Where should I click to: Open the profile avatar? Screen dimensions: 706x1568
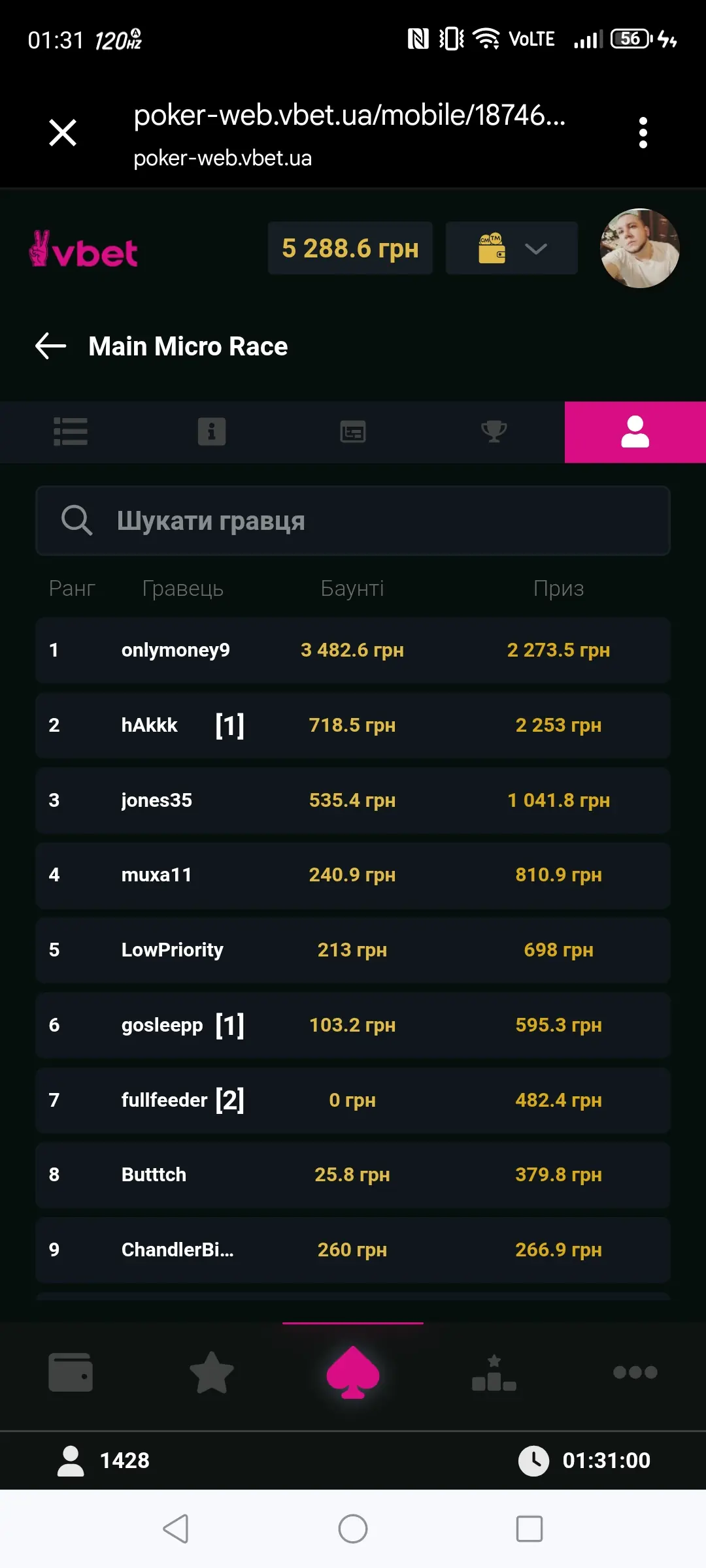(x=639, y=248)
